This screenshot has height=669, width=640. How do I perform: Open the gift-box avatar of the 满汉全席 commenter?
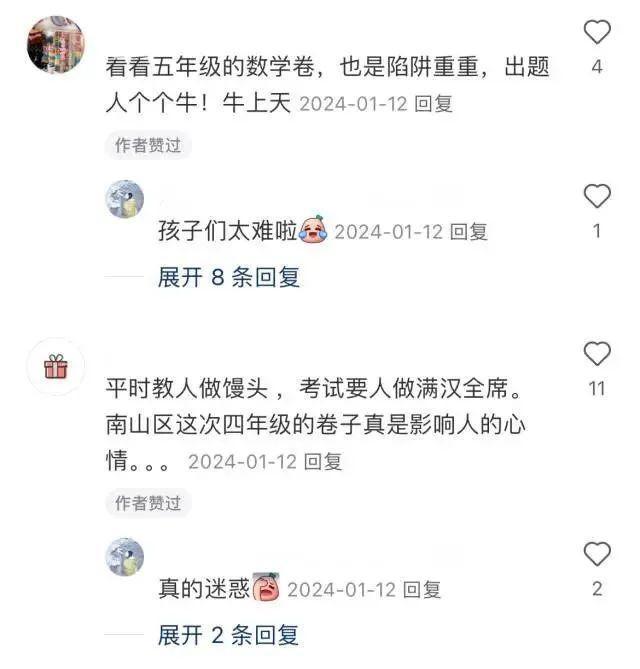click(55, 367)
